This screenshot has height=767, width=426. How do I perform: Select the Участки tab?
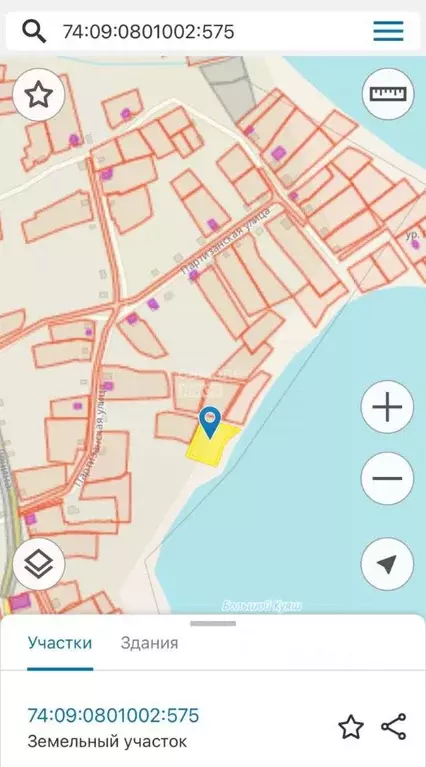tap(60, 643)
